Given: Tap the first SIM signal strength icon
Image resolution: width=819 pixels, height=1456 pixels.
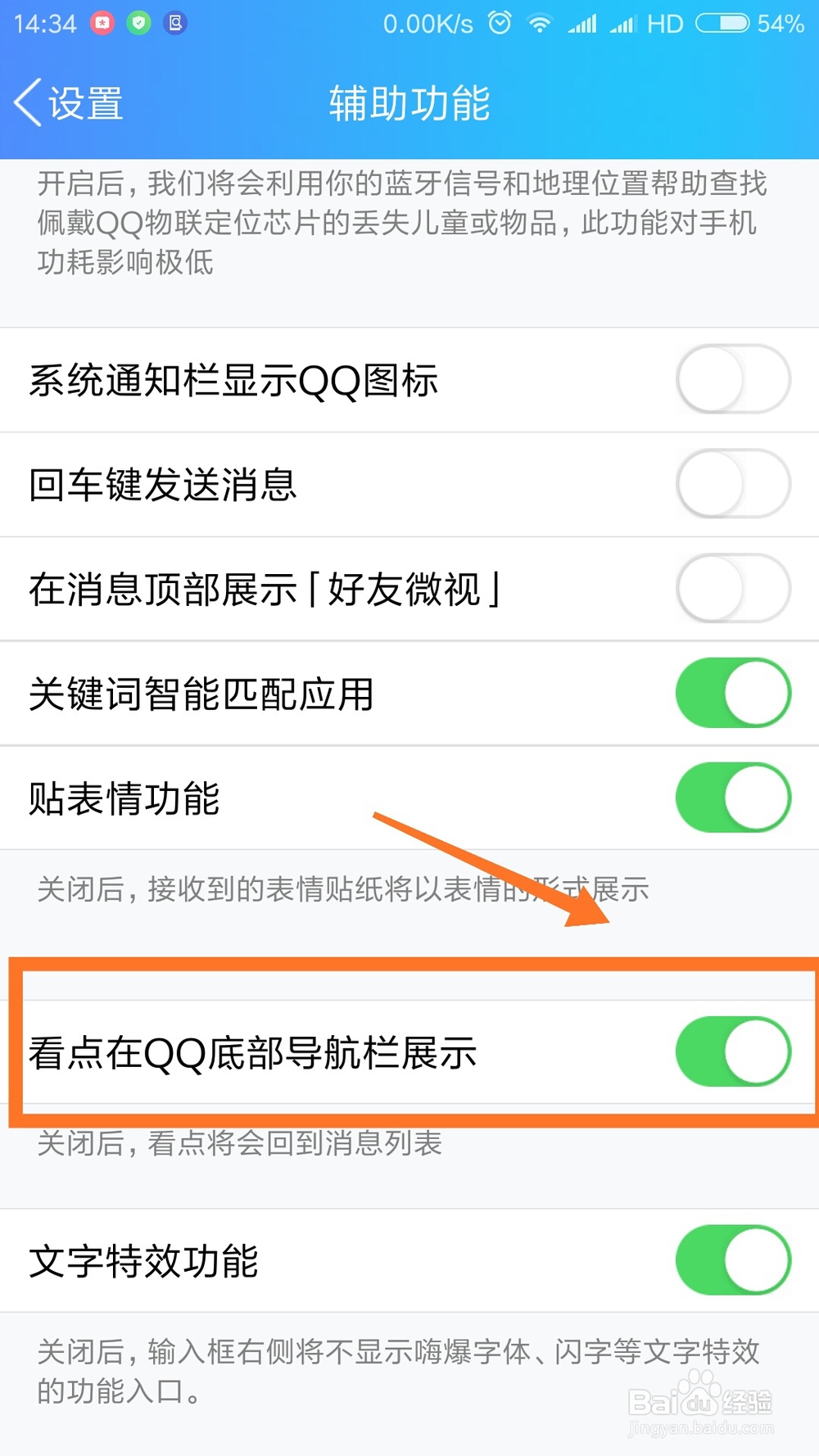Looking at the screenshot, I should coord(583,23).
